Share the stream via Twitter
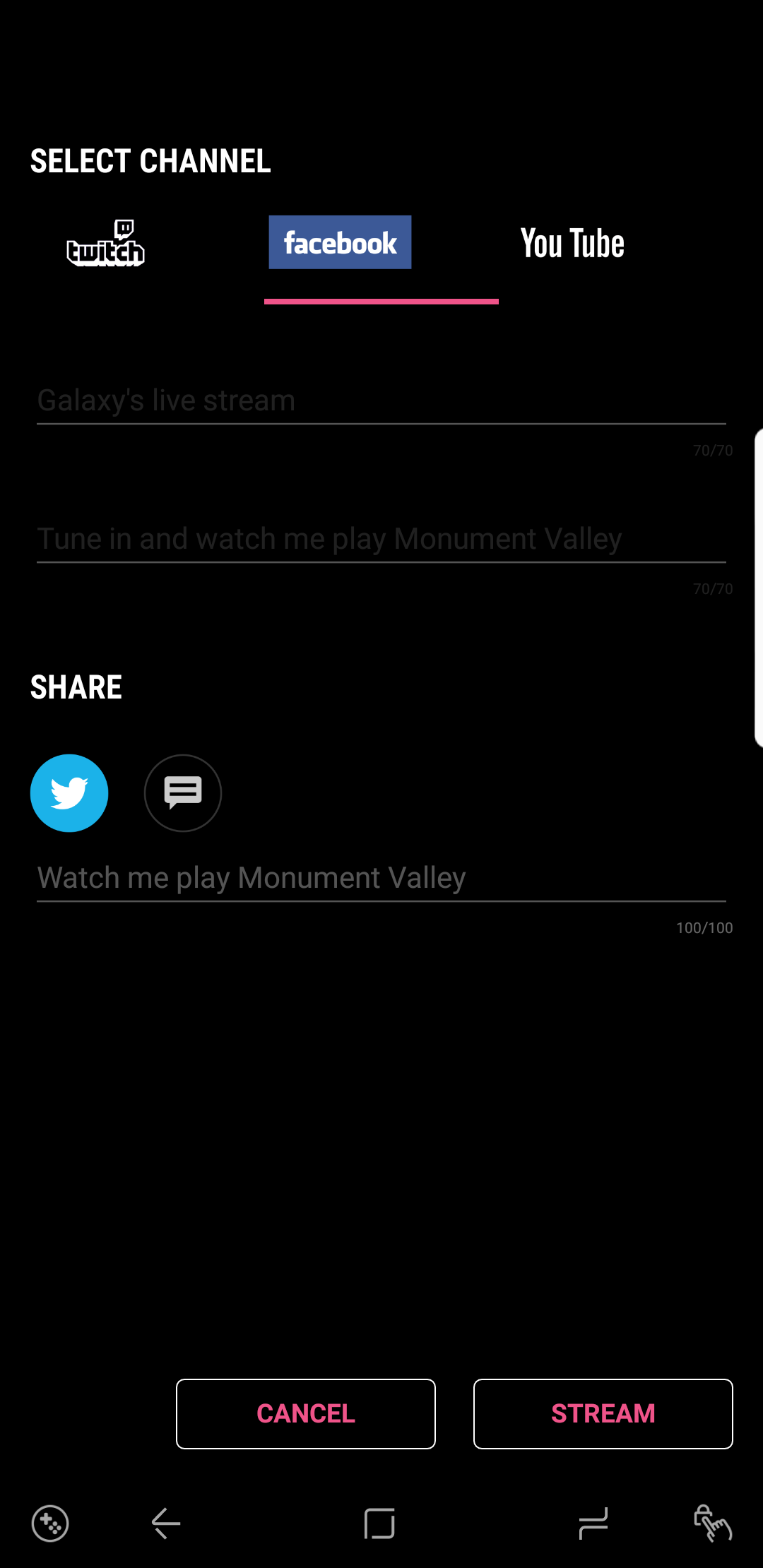Screen dimensions: 763x1568 69,793
